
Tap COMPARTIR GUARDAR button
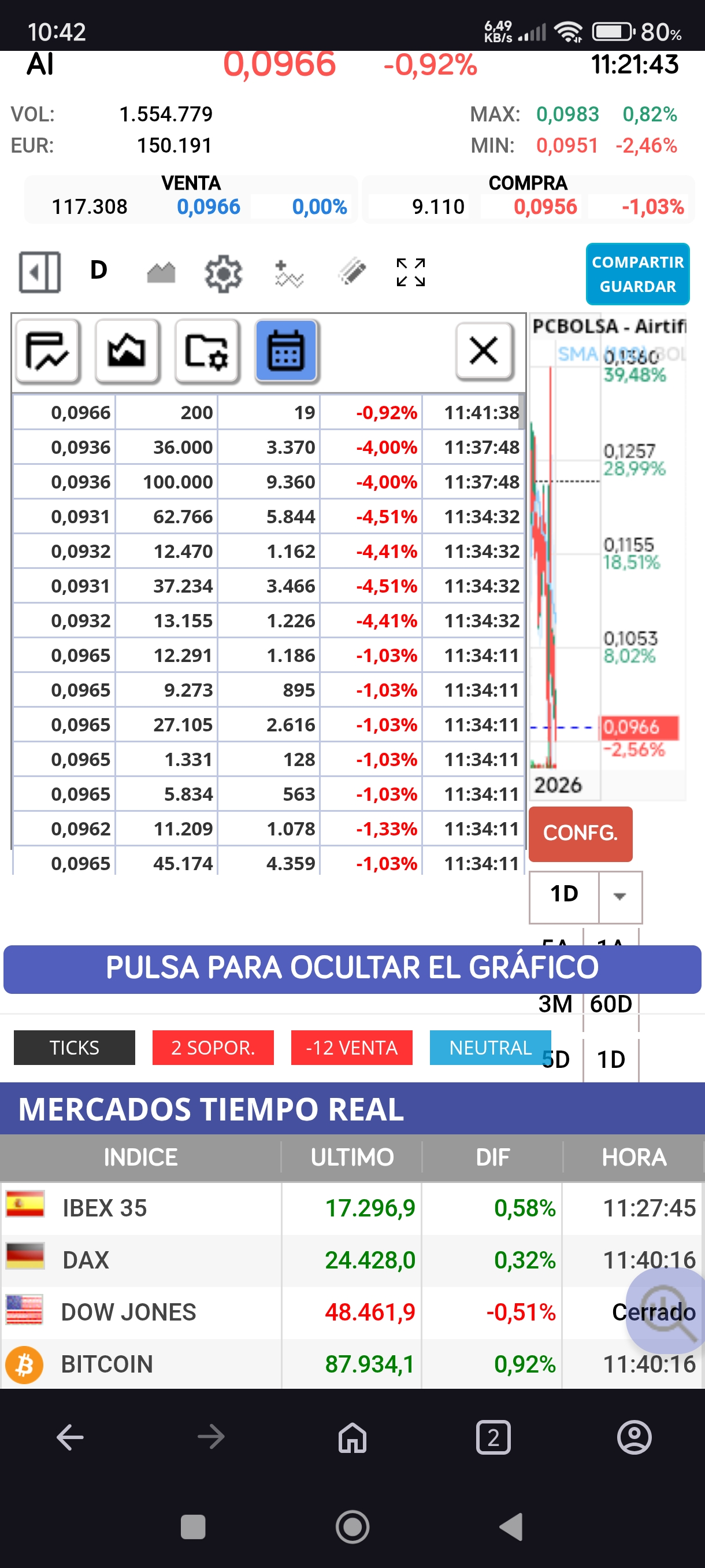pos(637,274)
